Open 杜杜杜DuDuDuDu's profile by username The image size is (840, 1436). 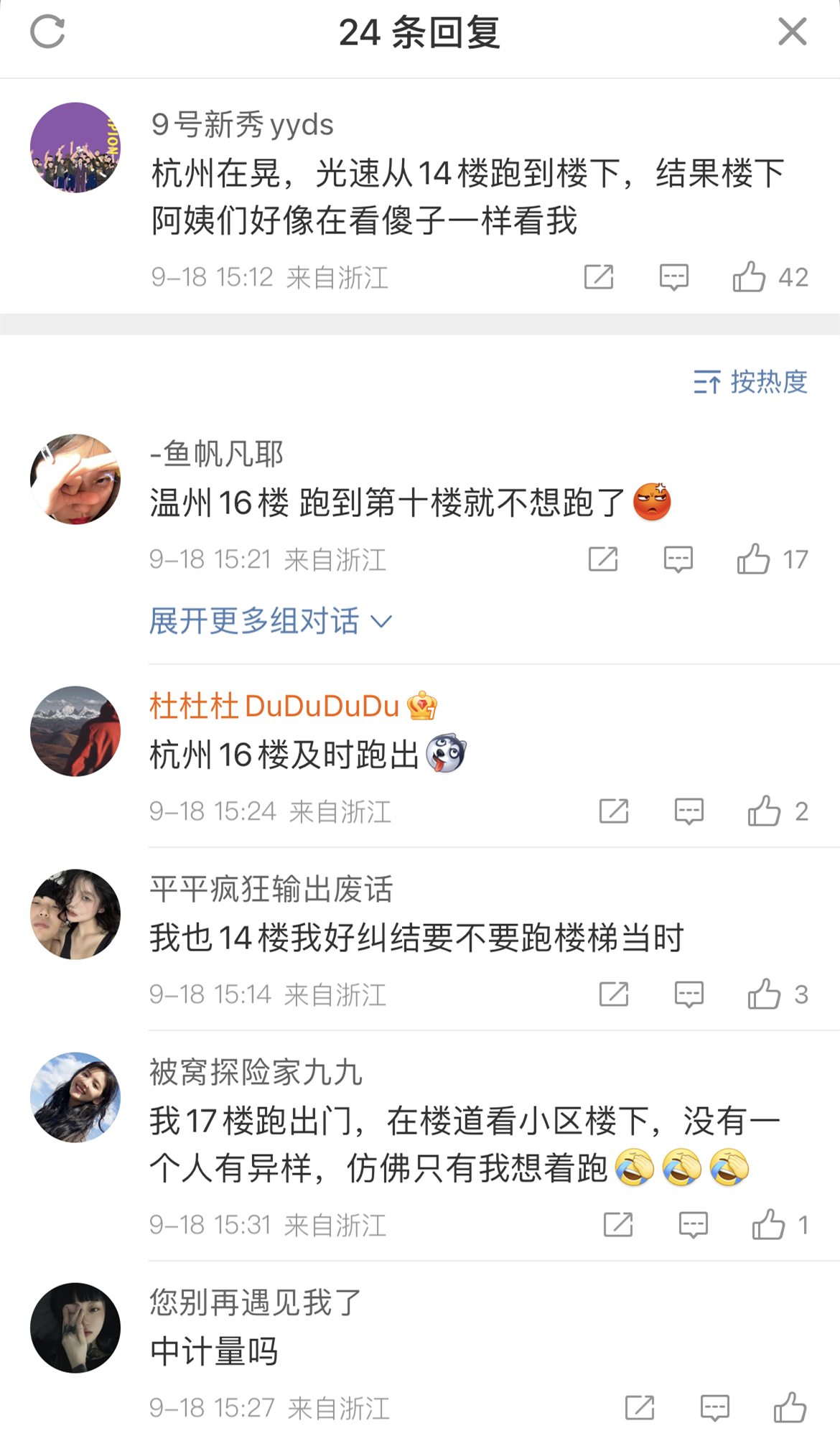274,707
